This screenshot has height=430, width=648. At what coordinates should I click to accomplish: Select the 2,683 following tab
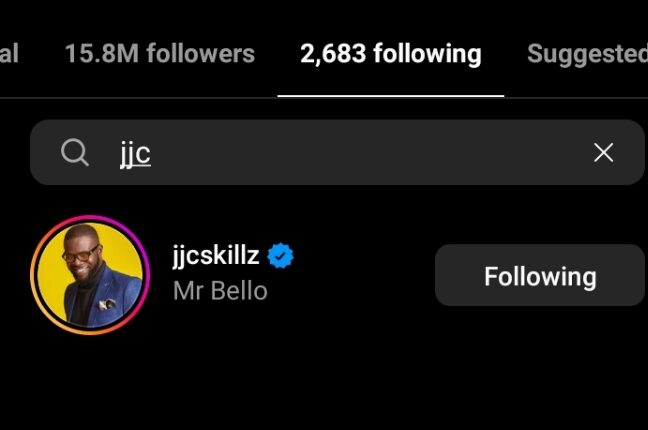390,54
